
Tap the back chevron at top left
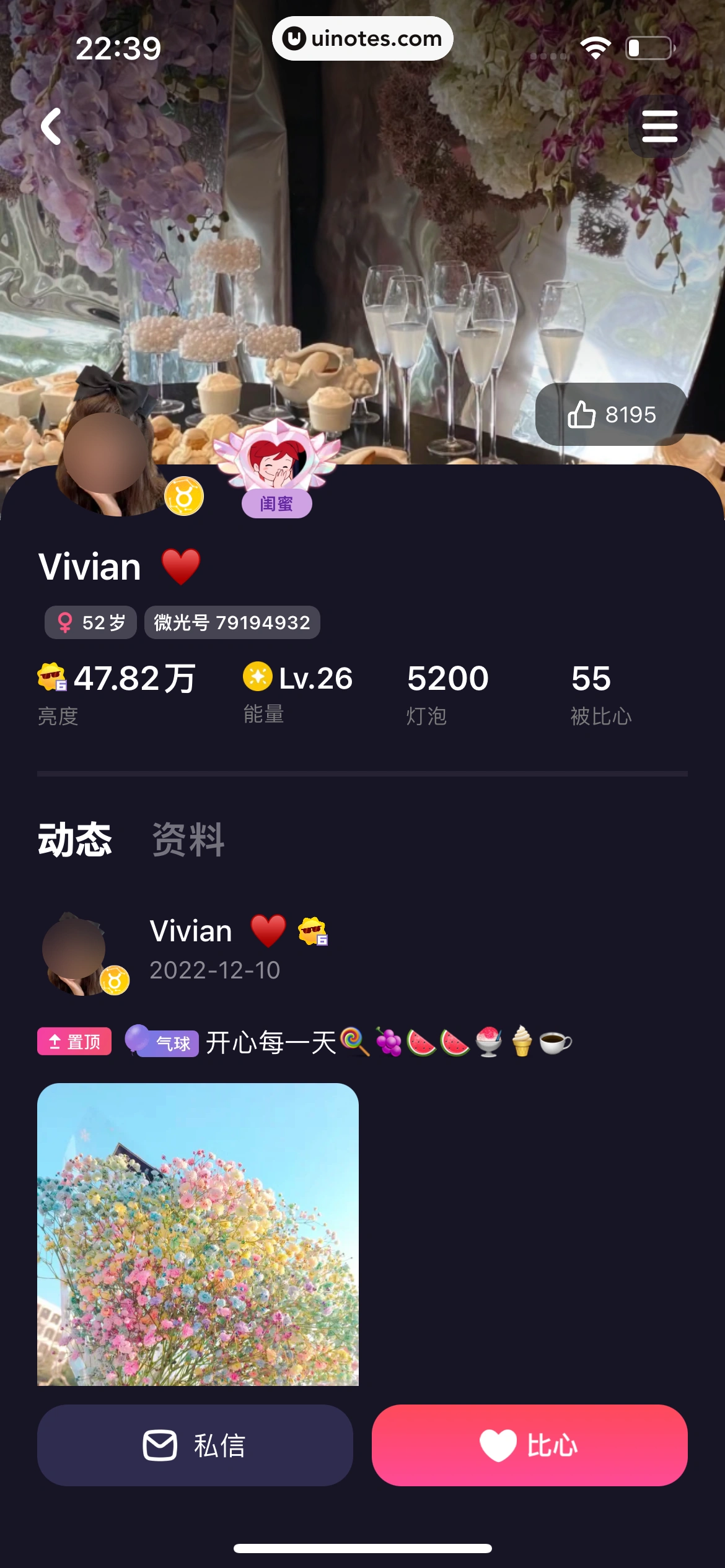(x=52, y=127)
